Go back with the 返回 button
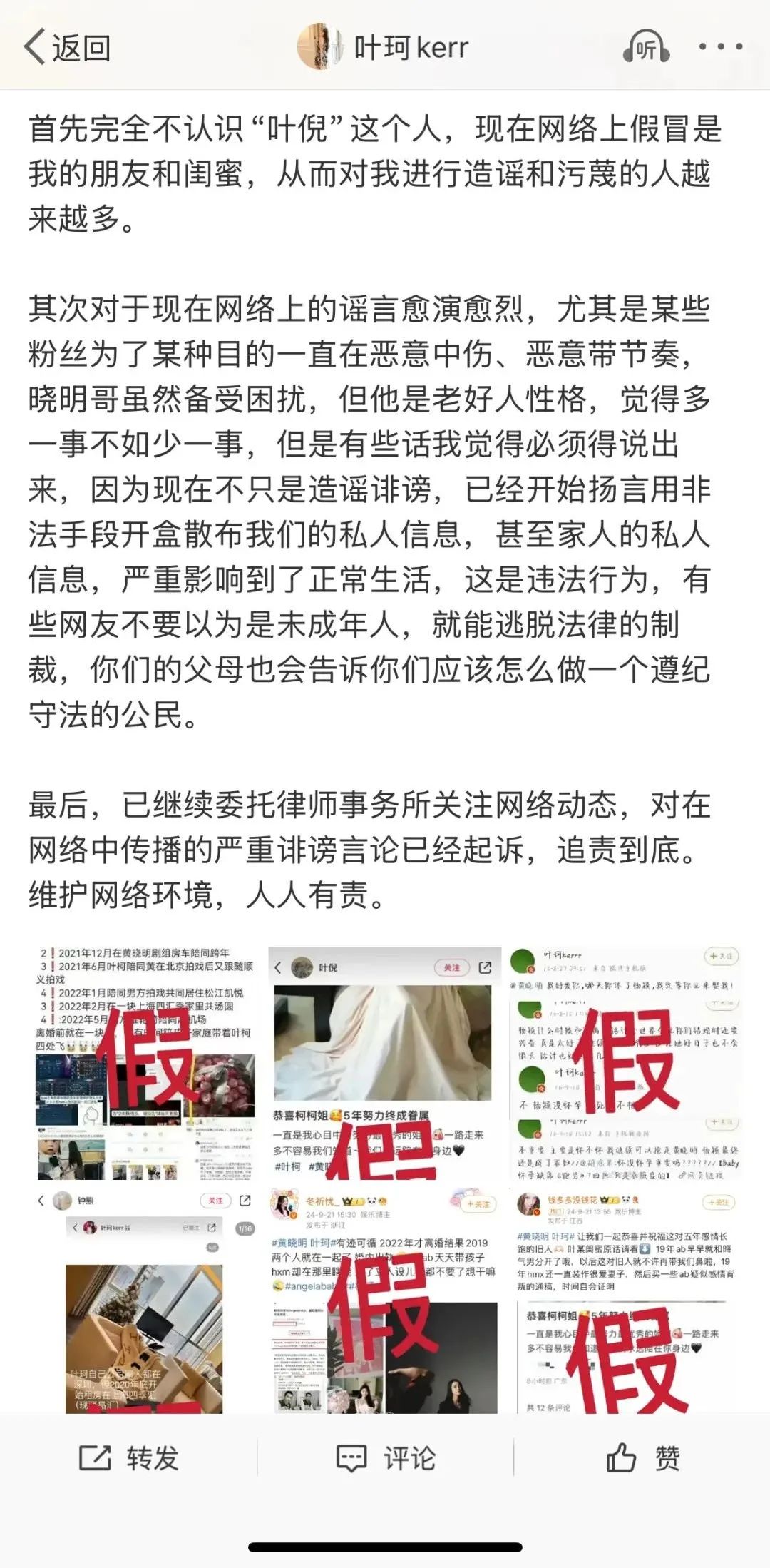770x1568 pixels. [x=68, y=48]
